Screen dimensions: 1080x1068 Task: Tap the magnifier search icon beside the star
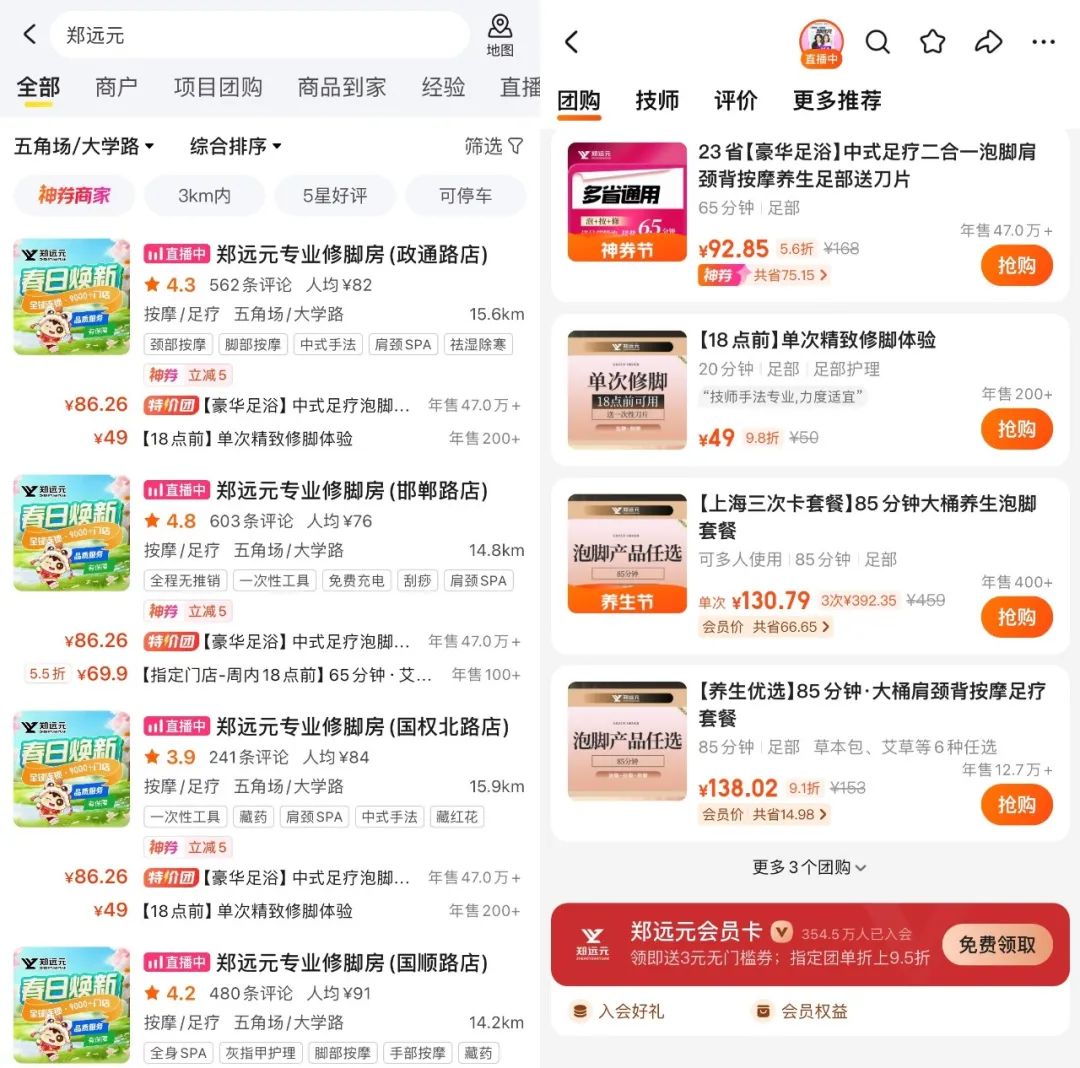877,41
